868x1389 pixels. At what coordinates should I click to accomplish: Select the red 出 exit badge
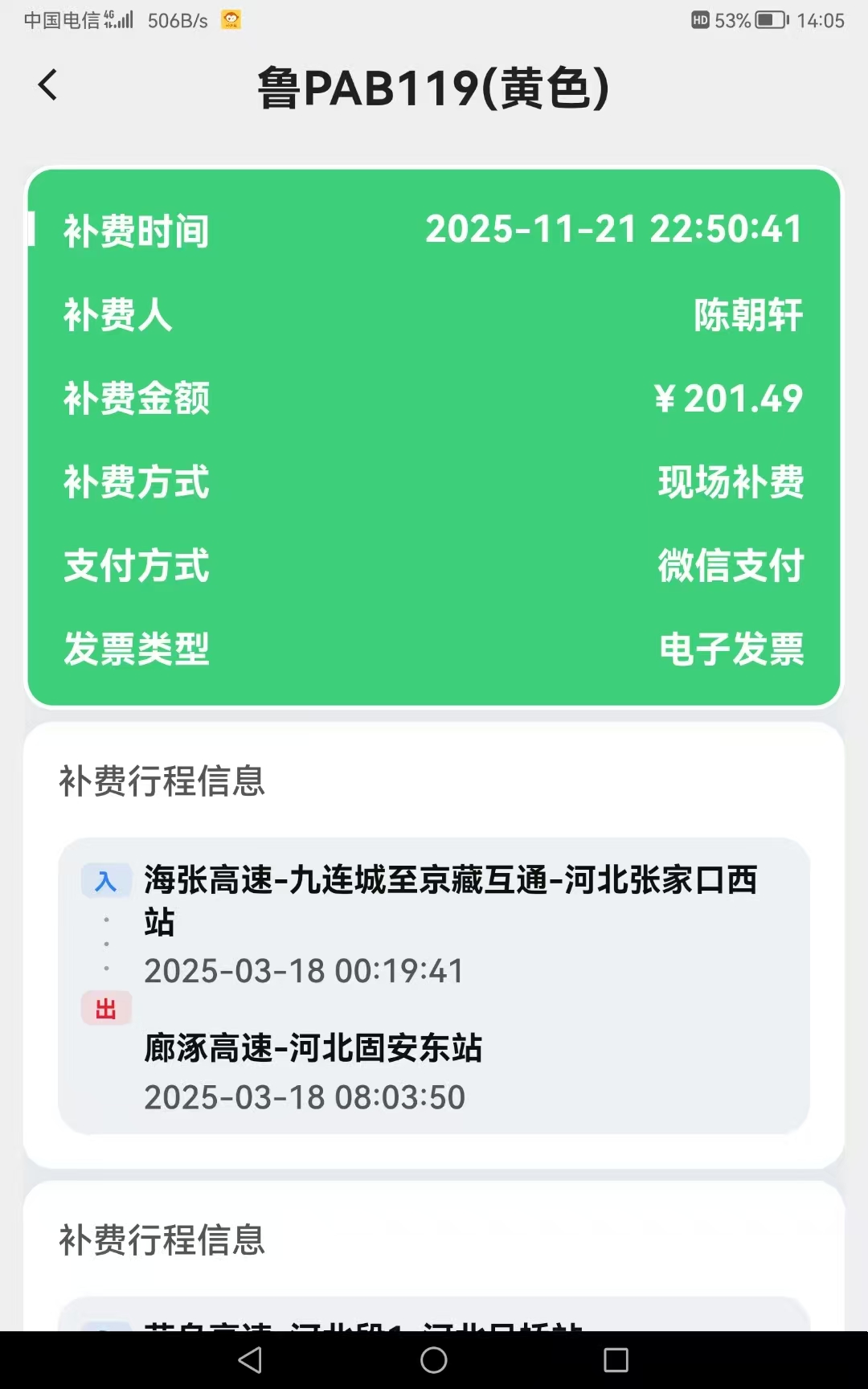pos(106,1008)
